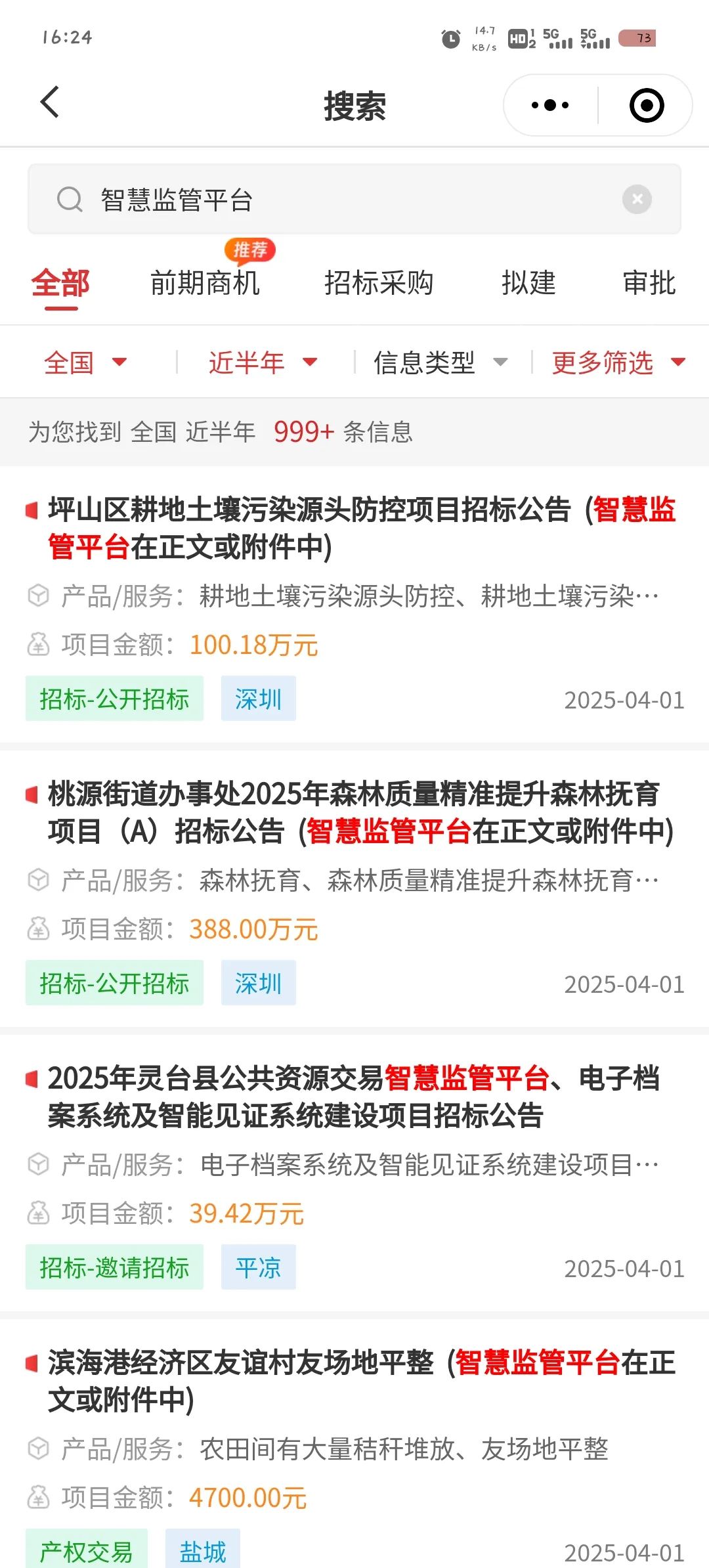
Task: Switch to the 审批 tab
Action: click(649, 284)
